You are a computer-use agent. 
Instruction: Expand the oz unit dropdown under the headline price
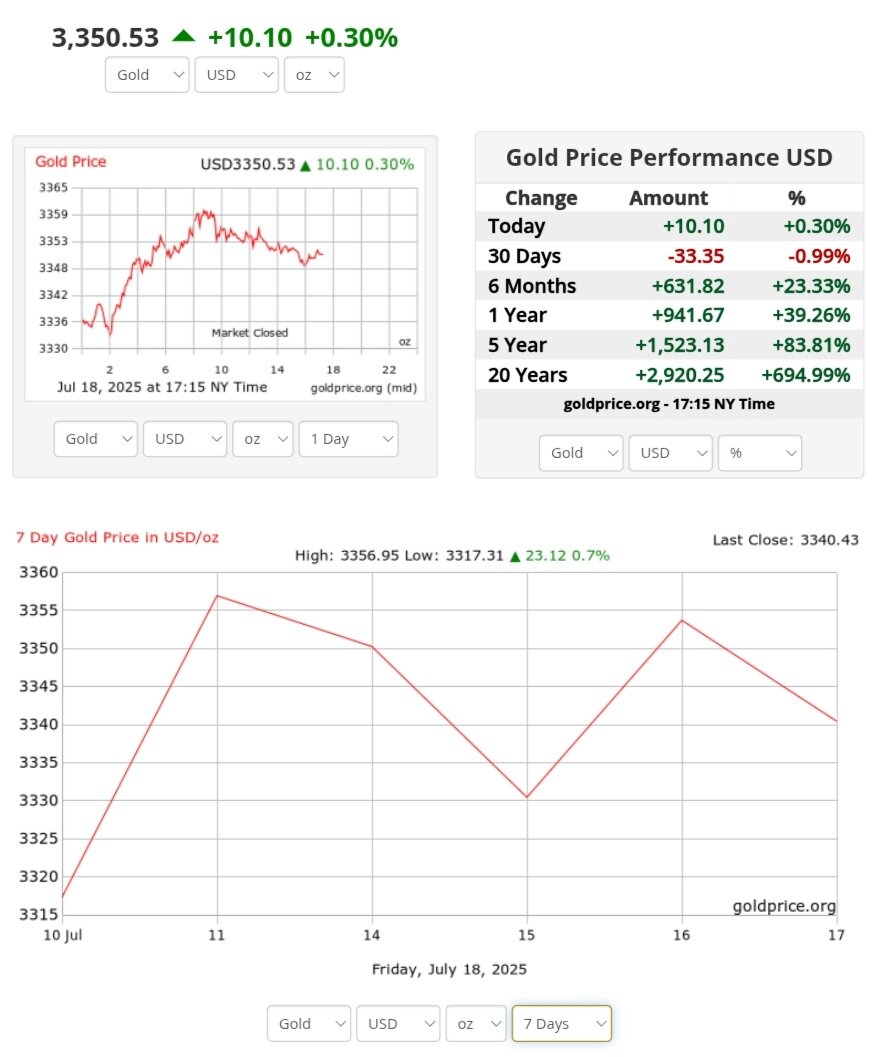point(314,75)
